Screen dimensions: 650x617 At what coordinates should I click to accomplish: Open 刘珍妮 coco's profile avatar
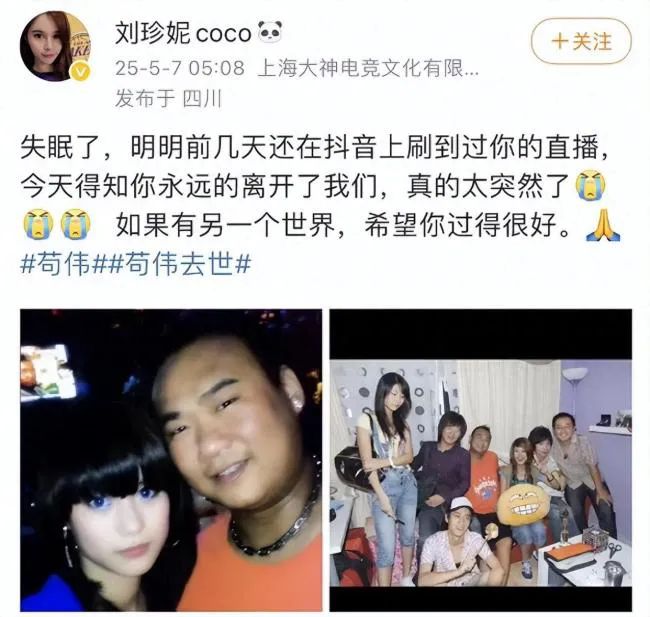pos(54,45)
